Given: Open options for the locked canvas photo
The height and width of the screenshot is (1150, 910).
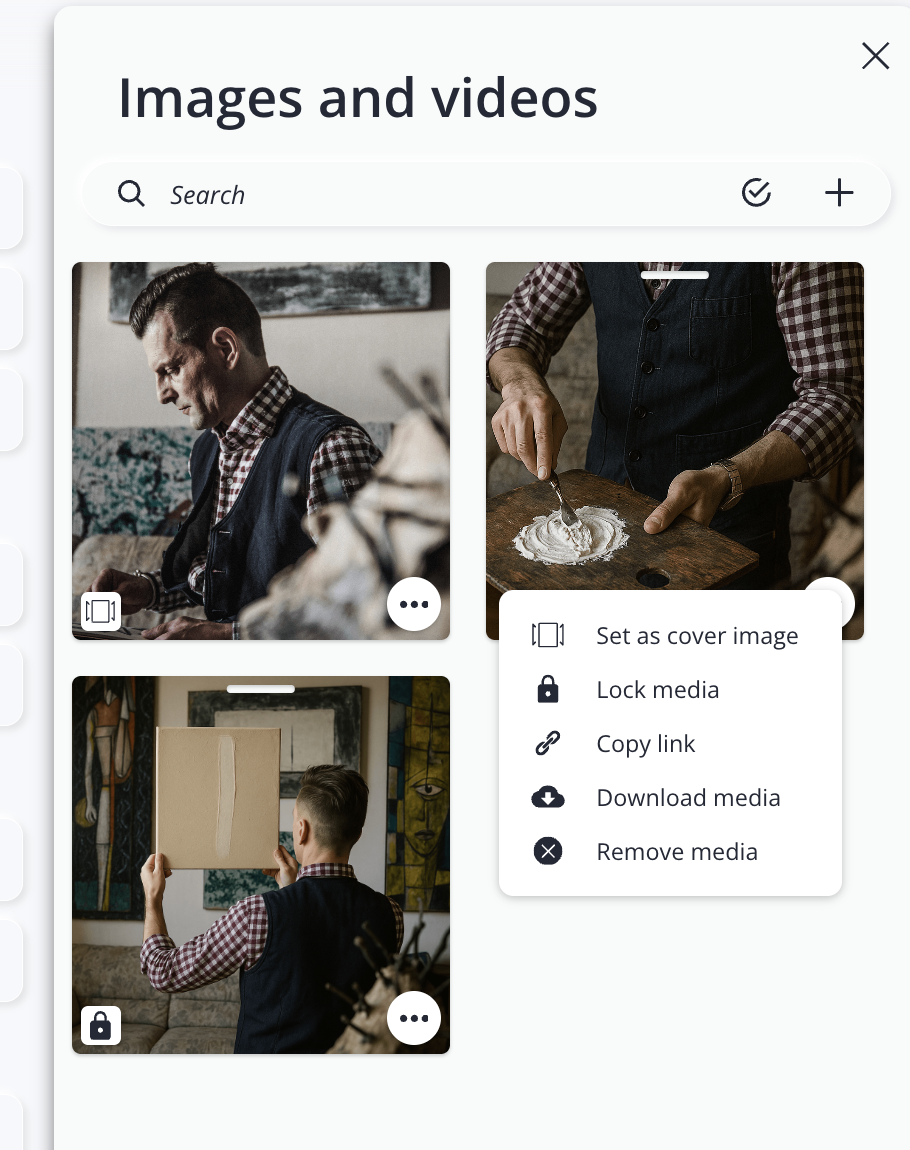Looking at the screenshot, I should click(x=414, y=1018).
